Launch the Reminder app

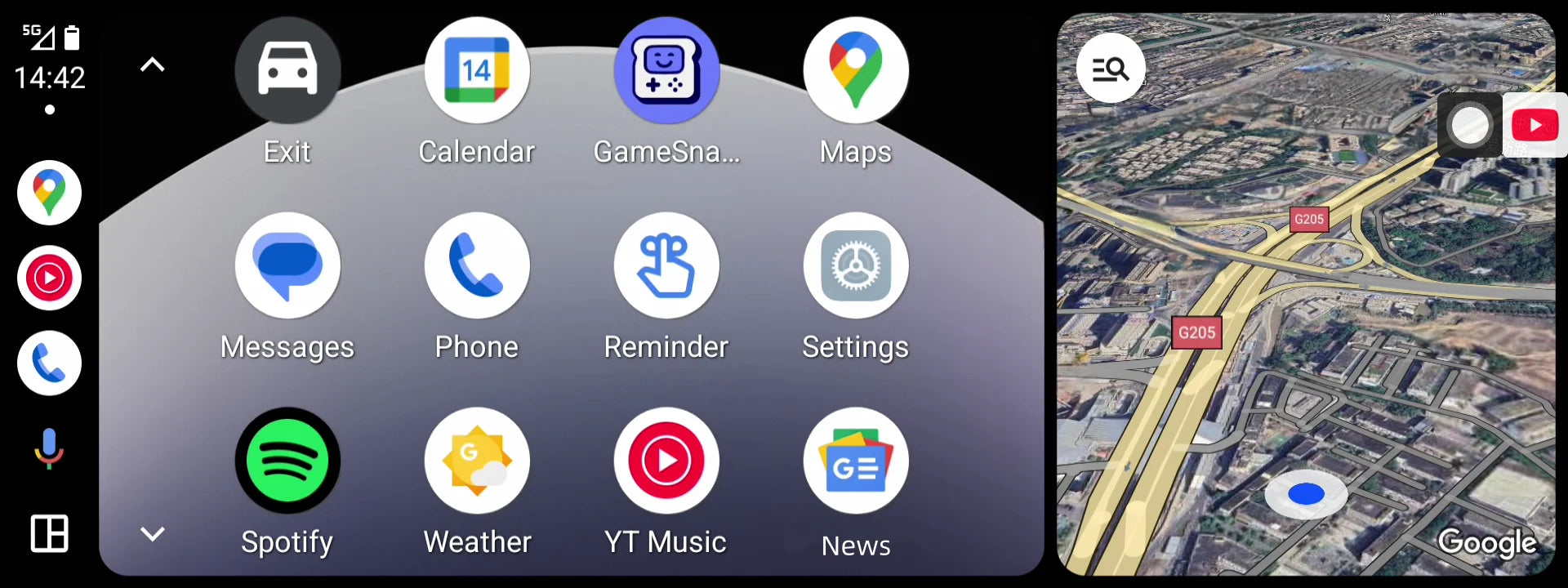666,265
